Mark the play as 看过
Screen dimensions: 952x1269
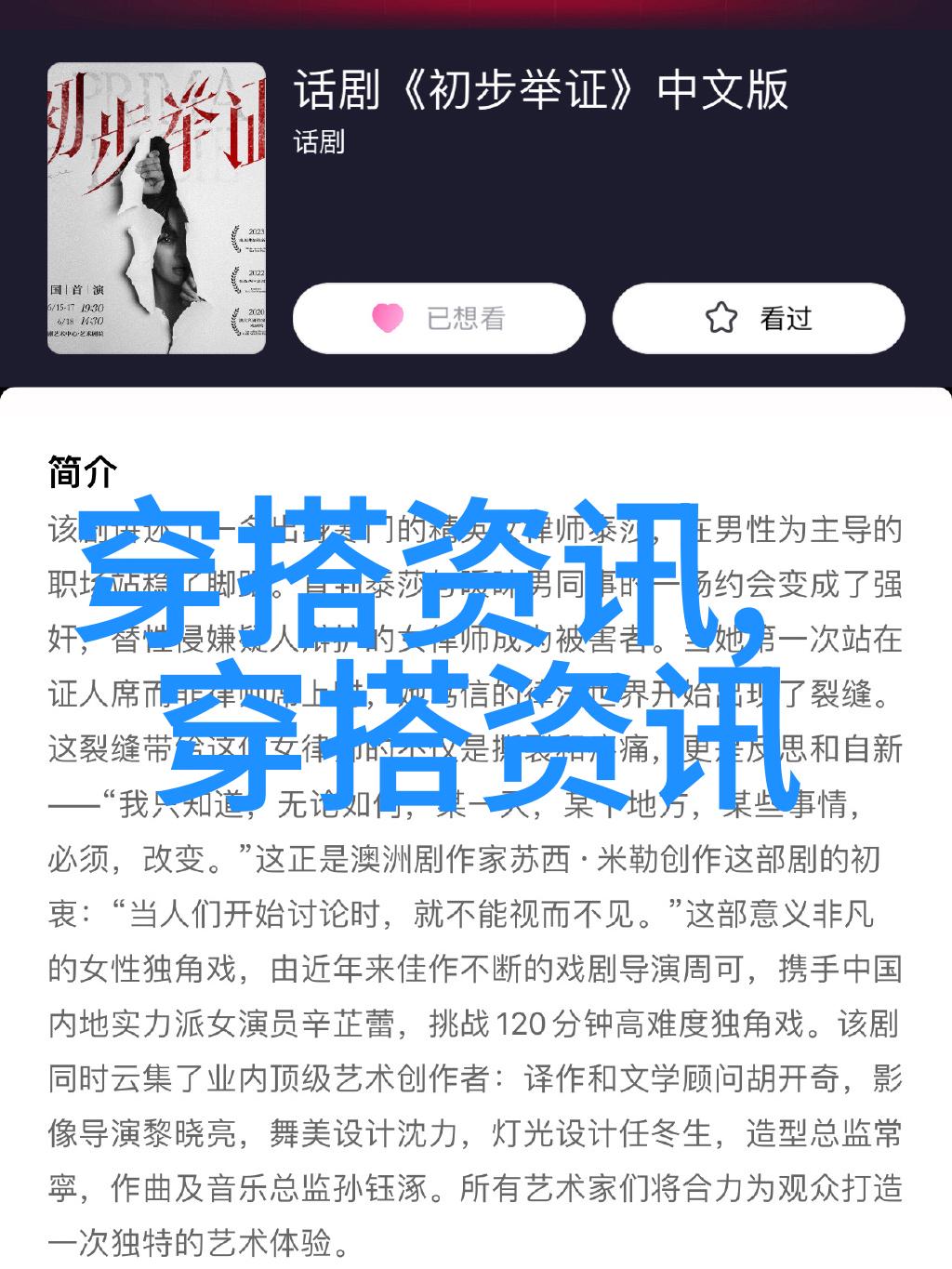tap(758, 319)
